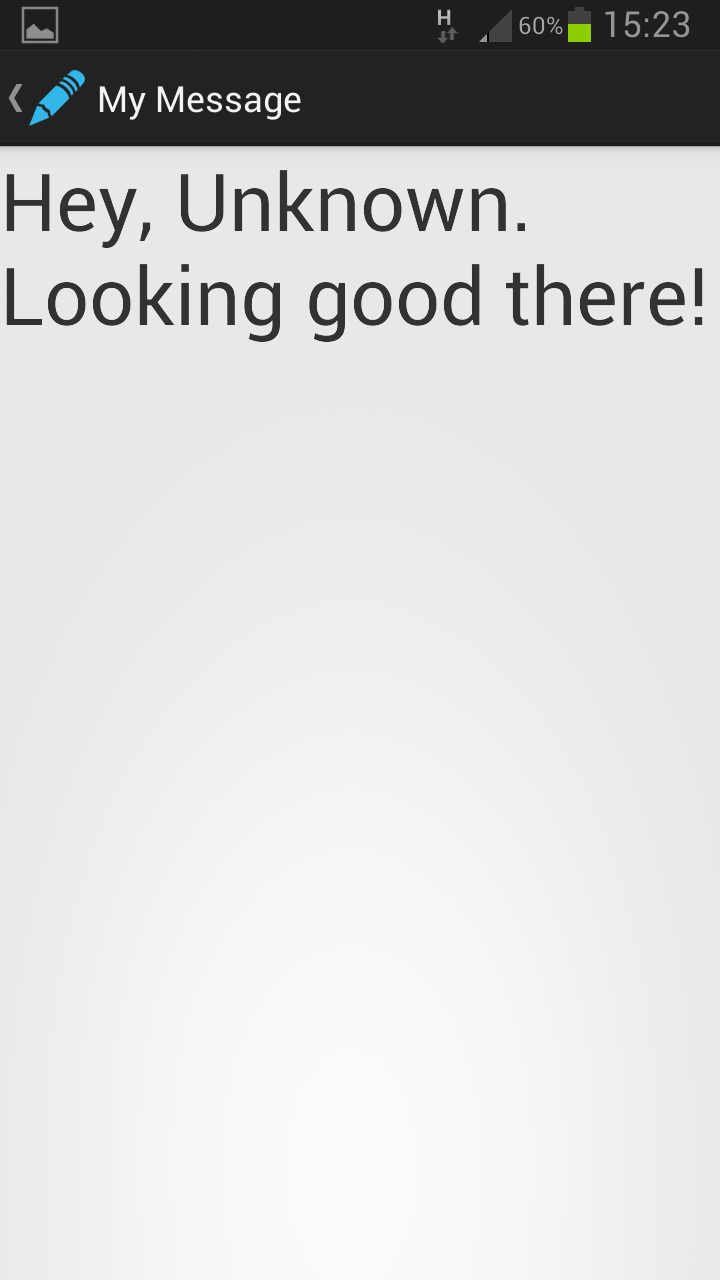
Task: Go back using the pencil app icon
Action: pos(57,98)
